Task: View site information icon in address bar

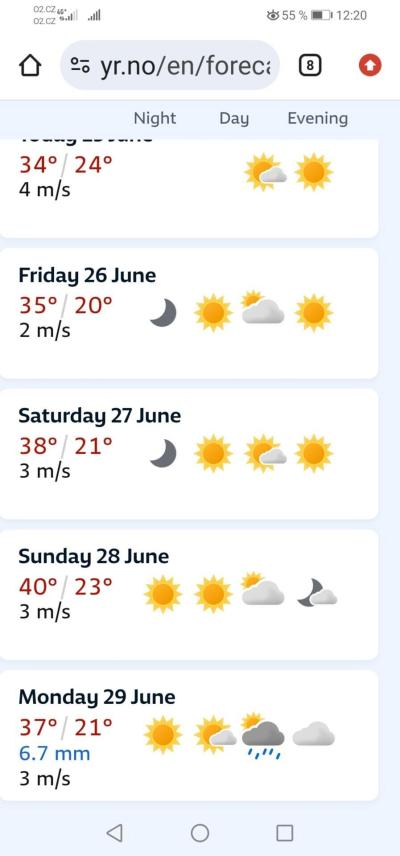Action: coord(80,66)
